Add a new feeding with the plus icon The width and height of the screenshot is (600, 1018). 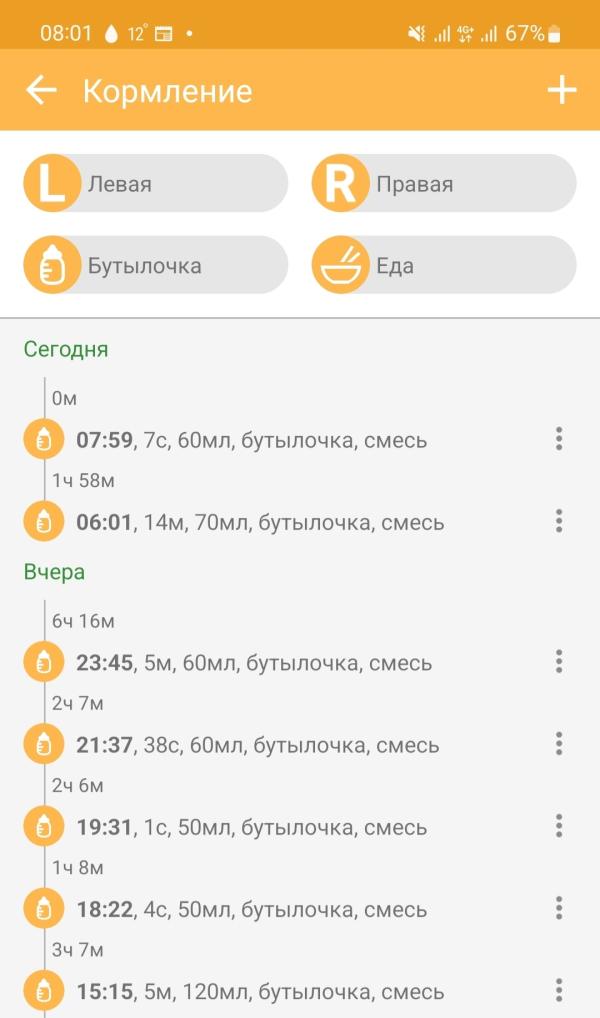tap(562, 91)
